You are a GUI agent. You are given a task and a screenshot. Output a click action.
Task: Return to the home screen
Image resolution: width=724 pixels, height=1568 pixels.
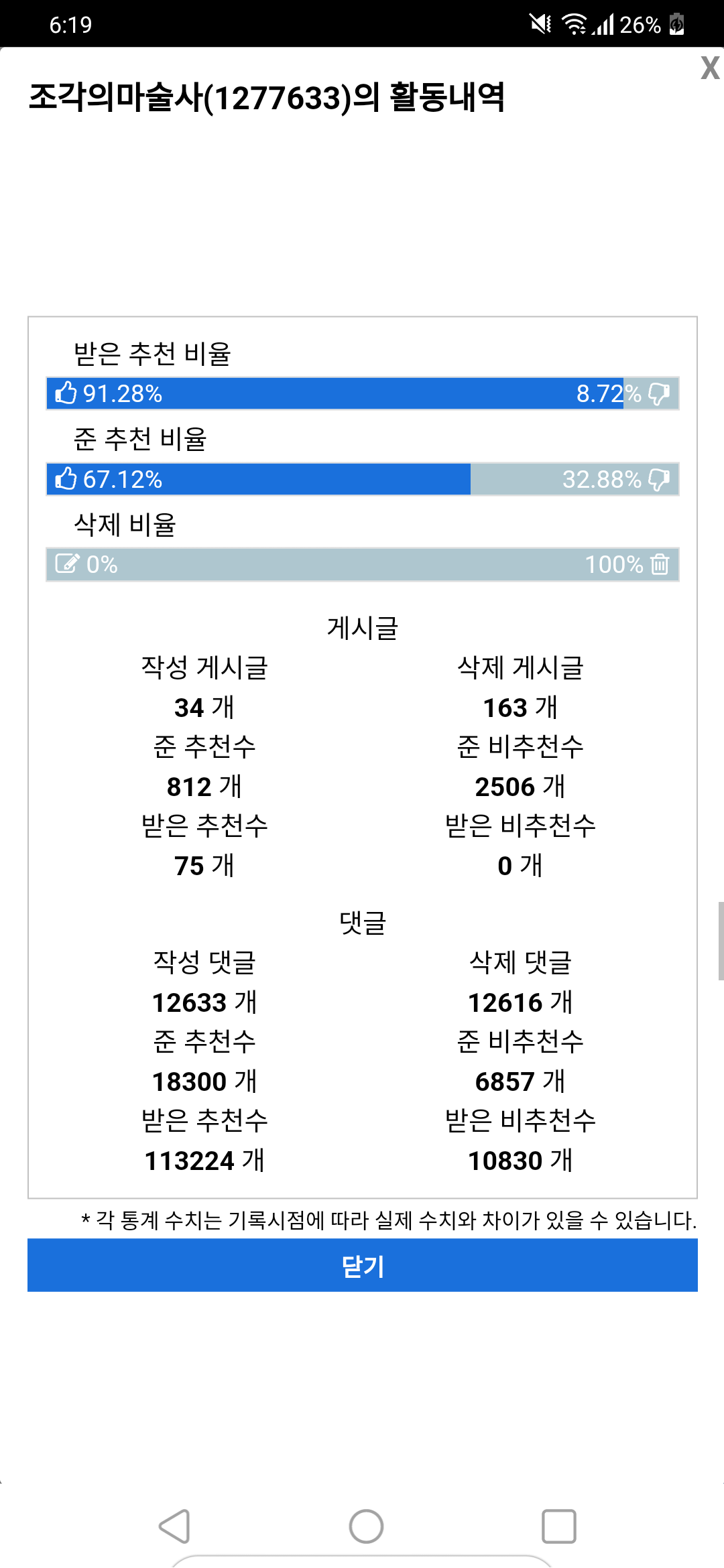[366, 1526]
